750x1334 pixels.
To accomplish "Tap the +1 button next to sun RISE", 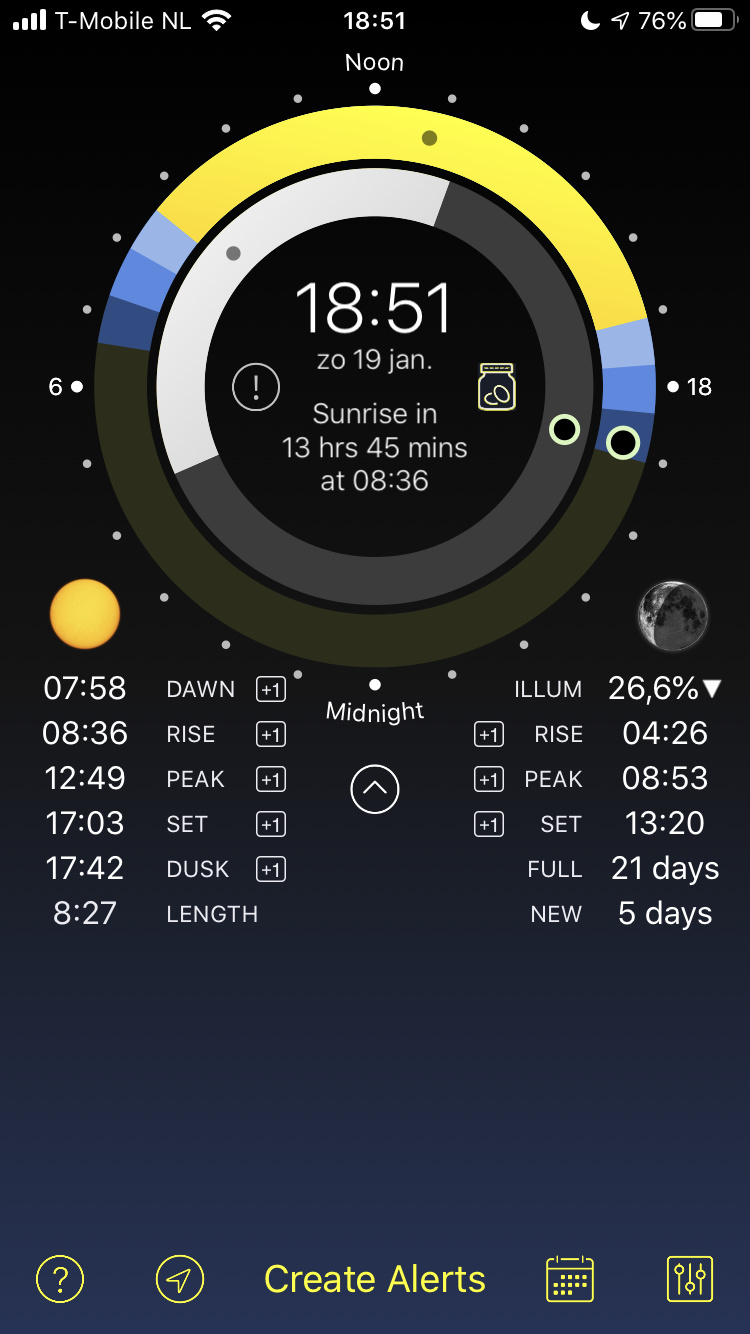I will pos(271,734).
